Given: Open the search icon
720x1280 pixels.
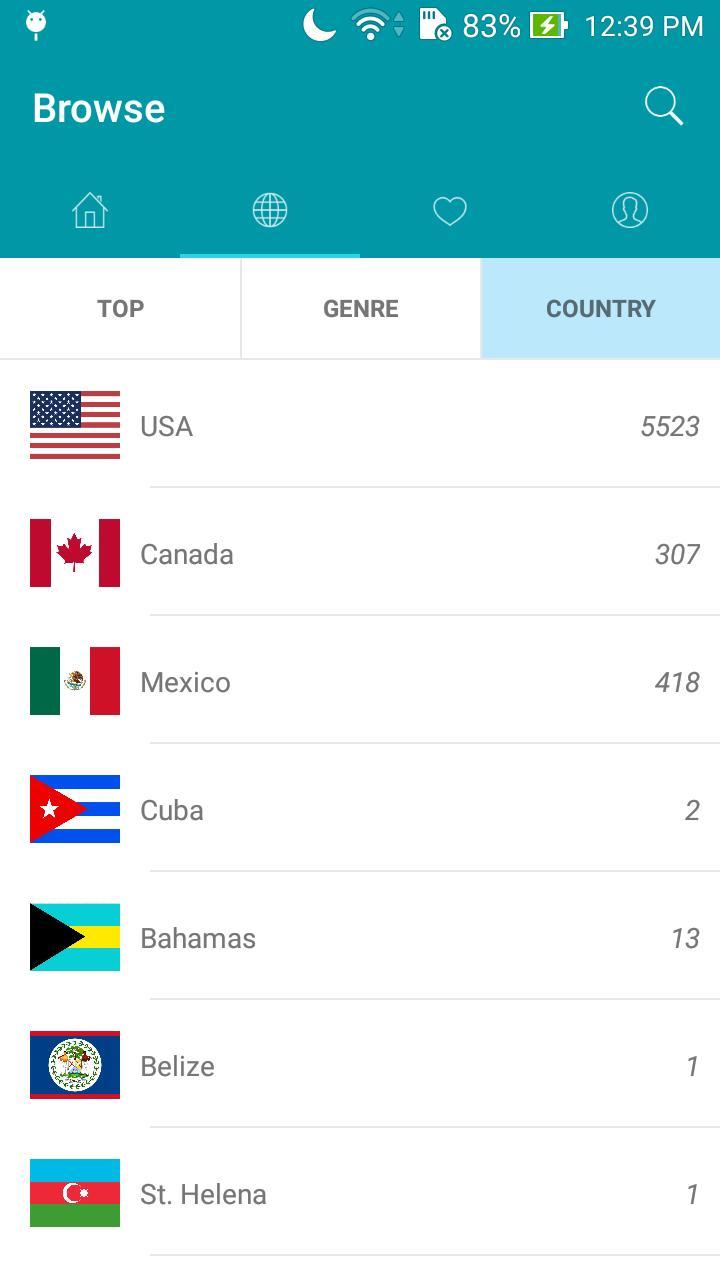Looking at the screenshot, I should pyautogui.click(x=664, y=106).
